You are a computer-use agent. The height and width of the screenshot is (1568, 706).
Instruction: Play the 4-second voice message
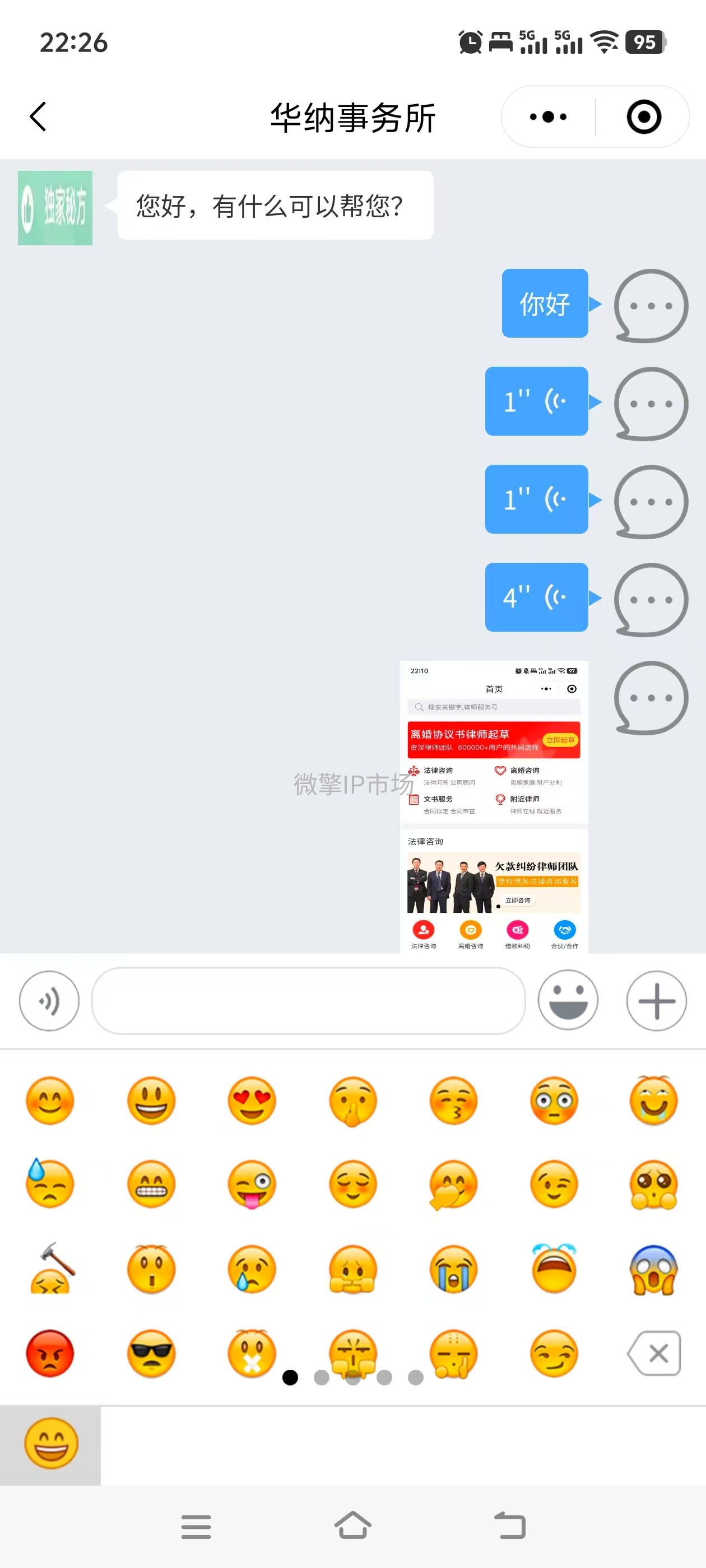[536, 597]
